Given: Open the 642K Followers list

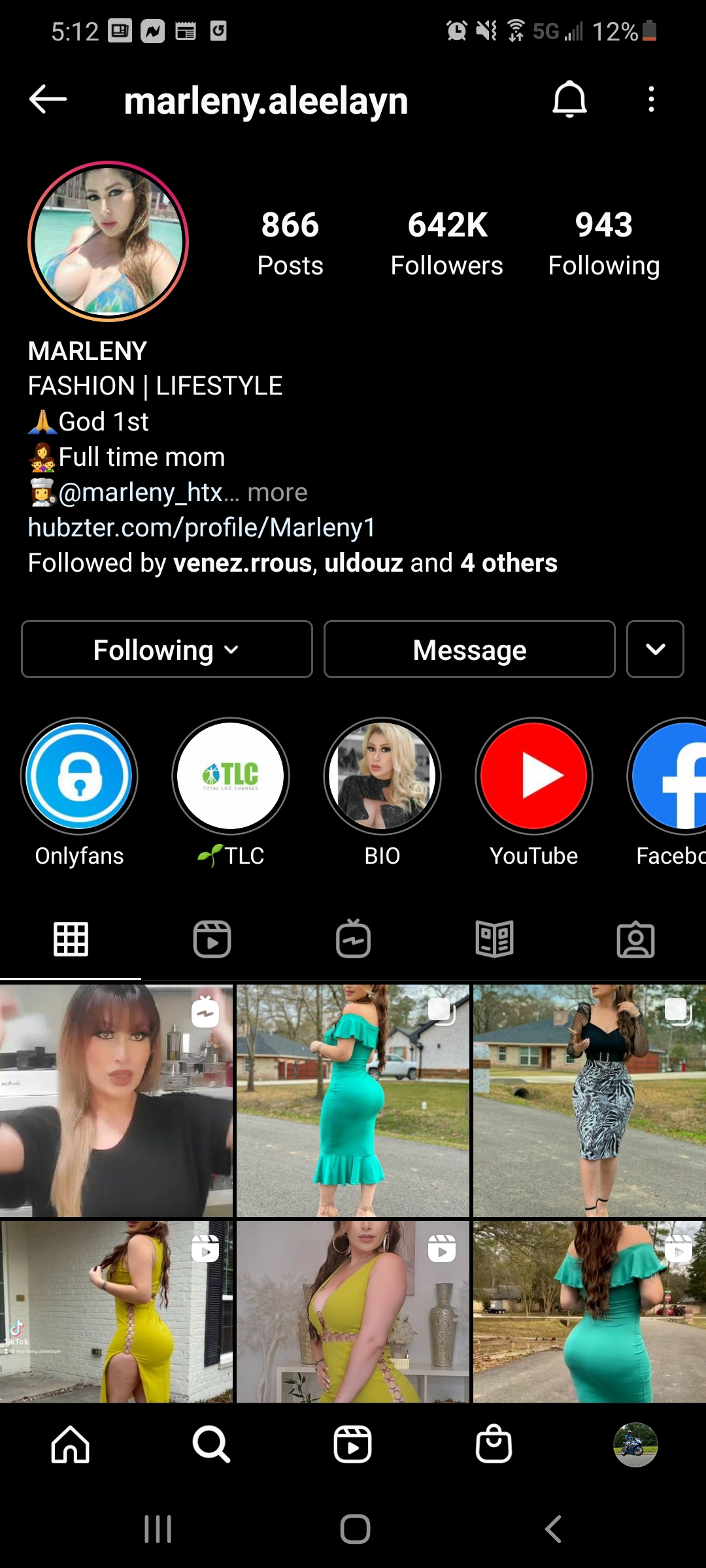Looking at the screenshot, I should (447, 243).
